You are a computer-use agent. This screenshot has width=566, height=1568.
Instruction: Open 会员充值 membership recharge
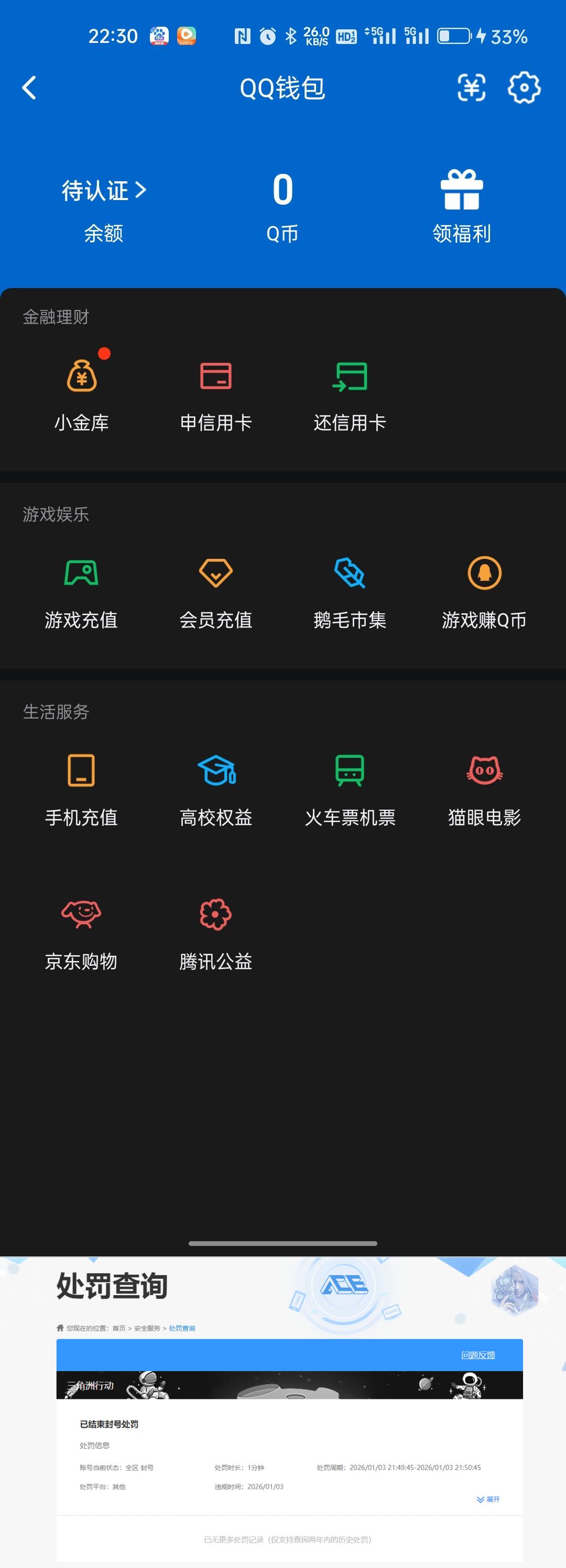[216, 573]
